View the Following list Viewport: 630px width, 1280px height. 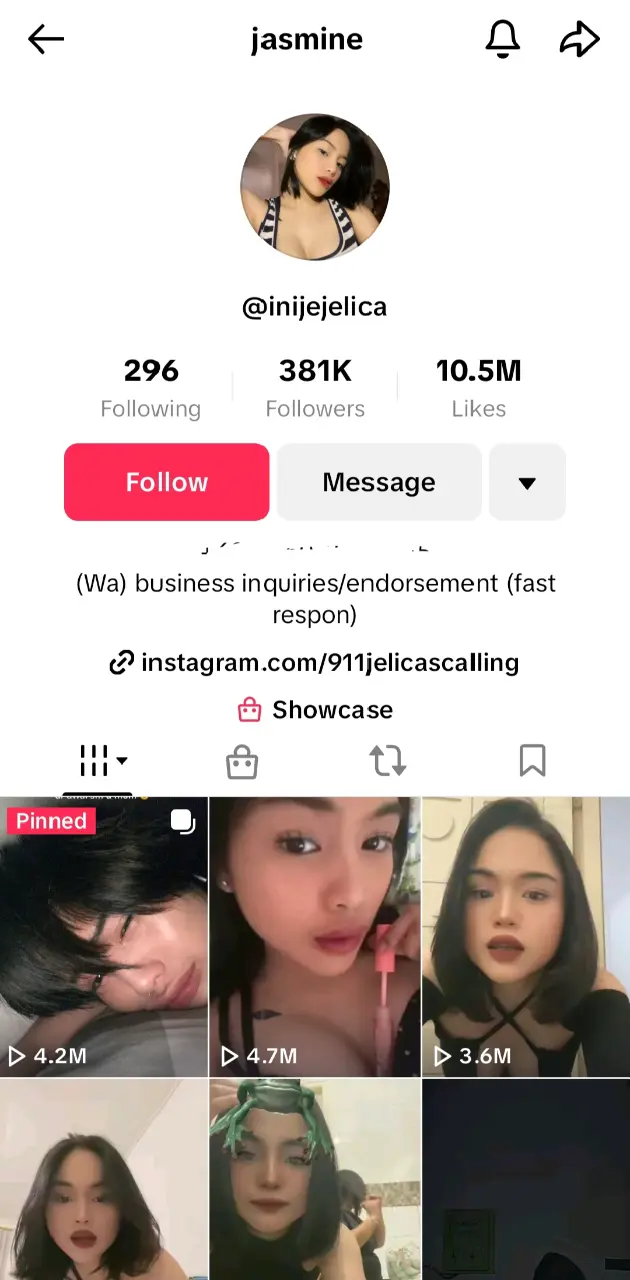click(151, 388)
